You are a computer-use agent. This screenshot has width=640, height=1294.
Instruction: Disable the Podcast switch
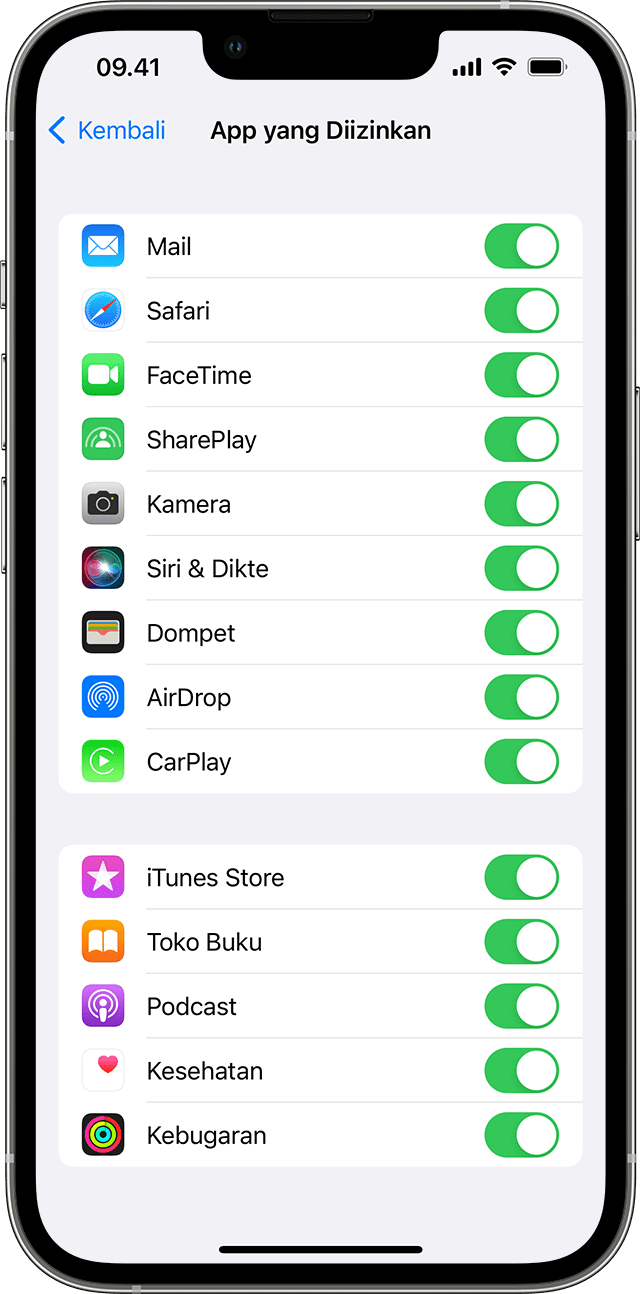(521, 1007)
